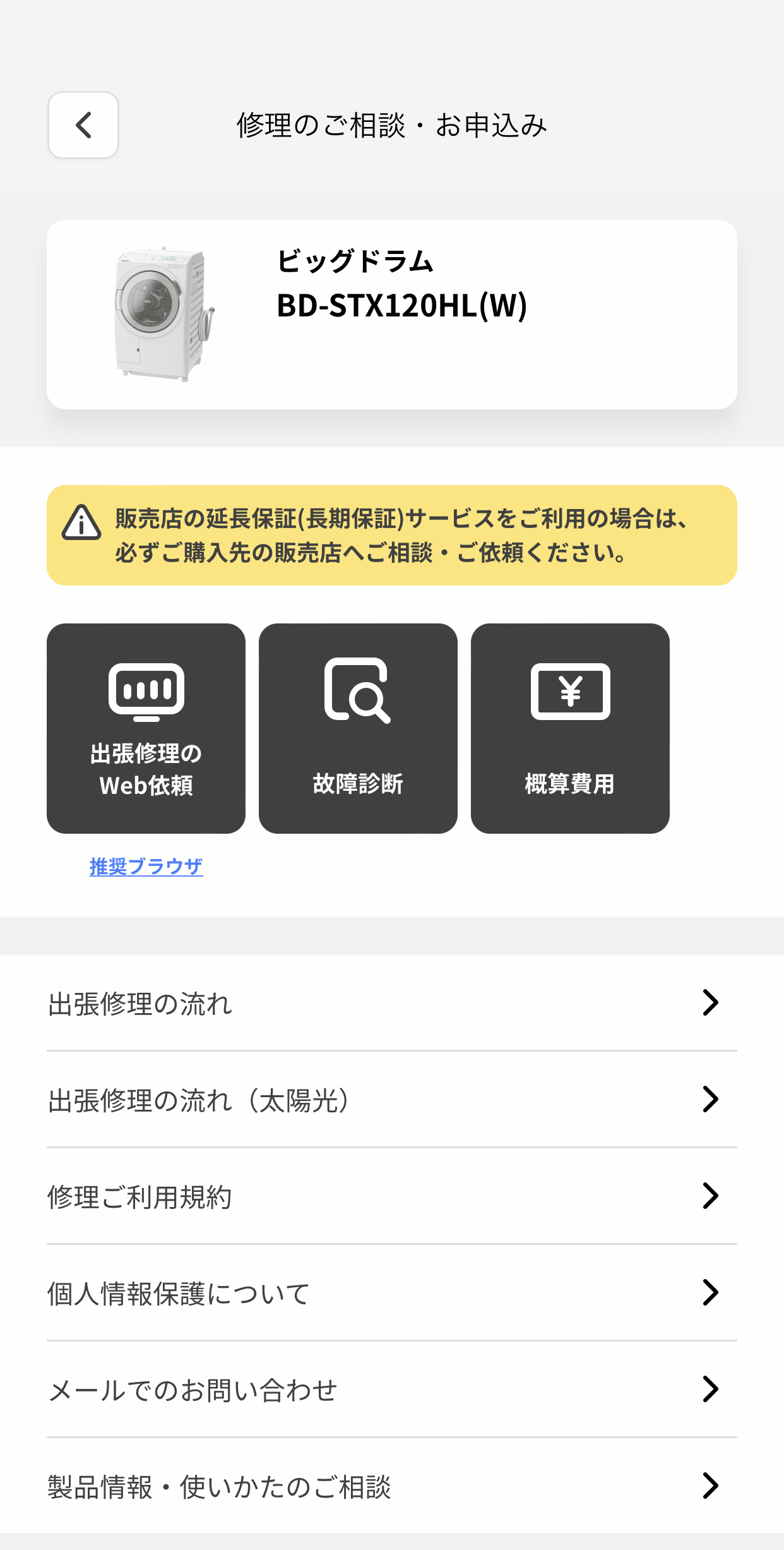Click the washing machine product image
Screen dimensions: 784x1550
pos(161,315)
